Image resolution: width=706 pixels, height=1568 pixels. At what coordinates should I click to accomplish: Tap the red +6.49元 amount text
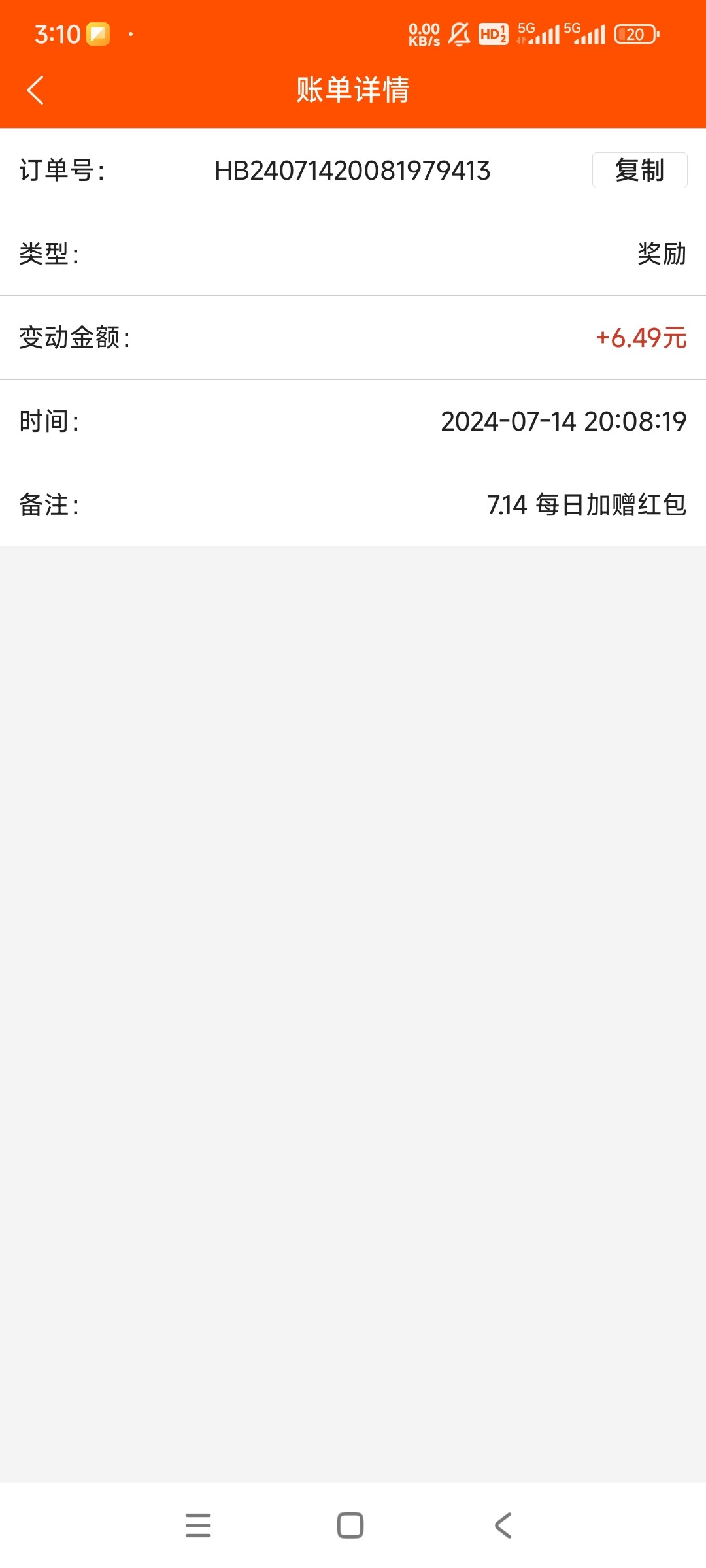point(639,338)
